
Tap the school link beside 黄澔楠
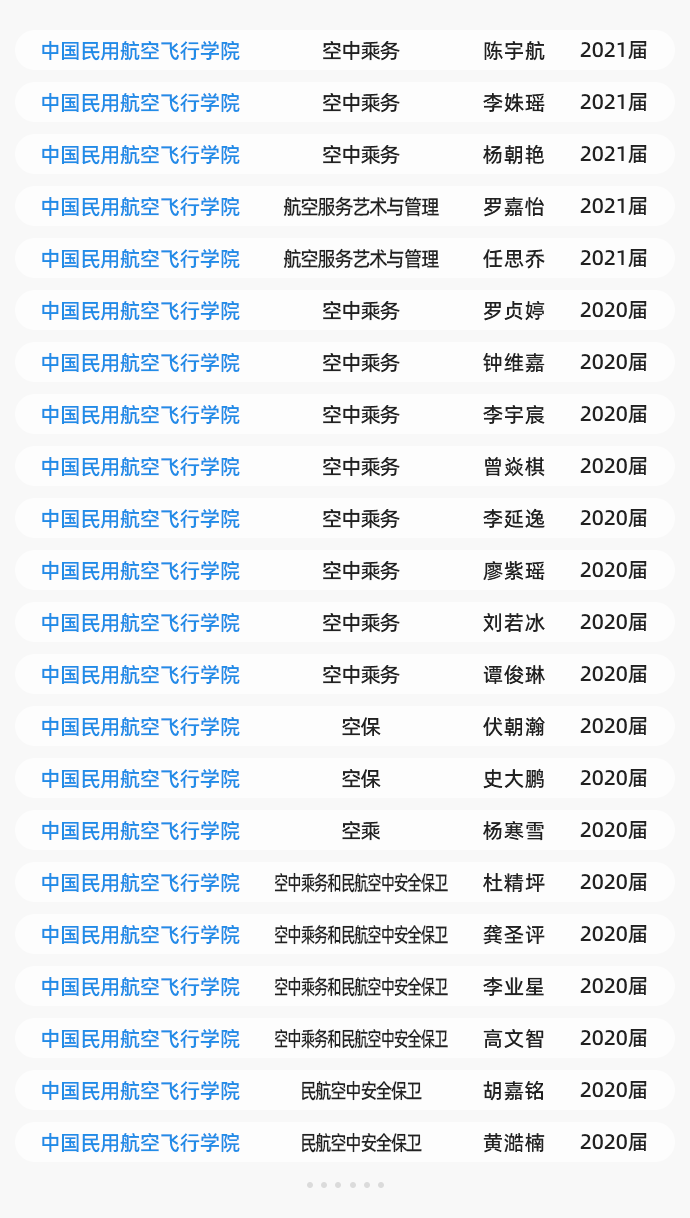[x=140, y=1143]
